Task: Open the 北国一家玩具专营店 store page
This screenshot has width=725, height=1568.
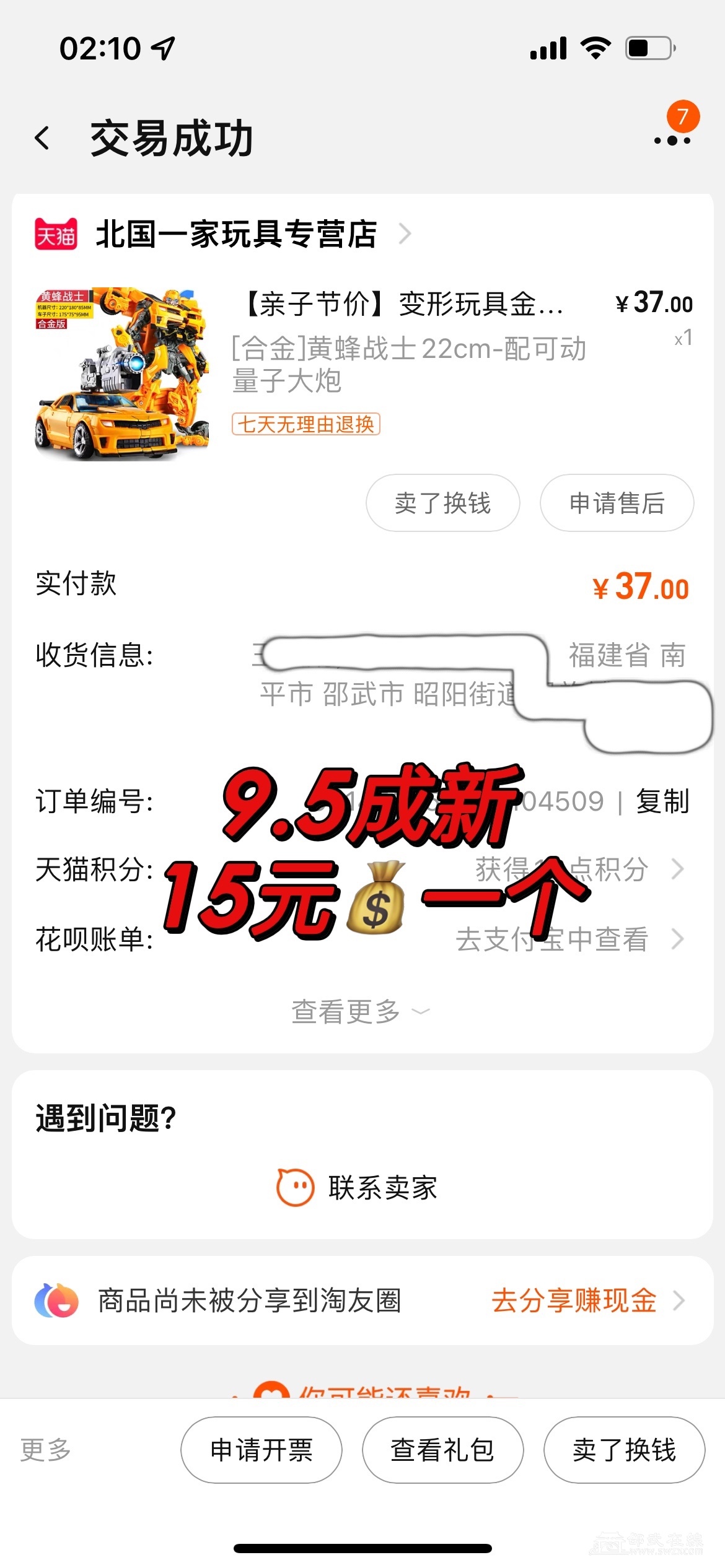Action: tap(235, 235)
